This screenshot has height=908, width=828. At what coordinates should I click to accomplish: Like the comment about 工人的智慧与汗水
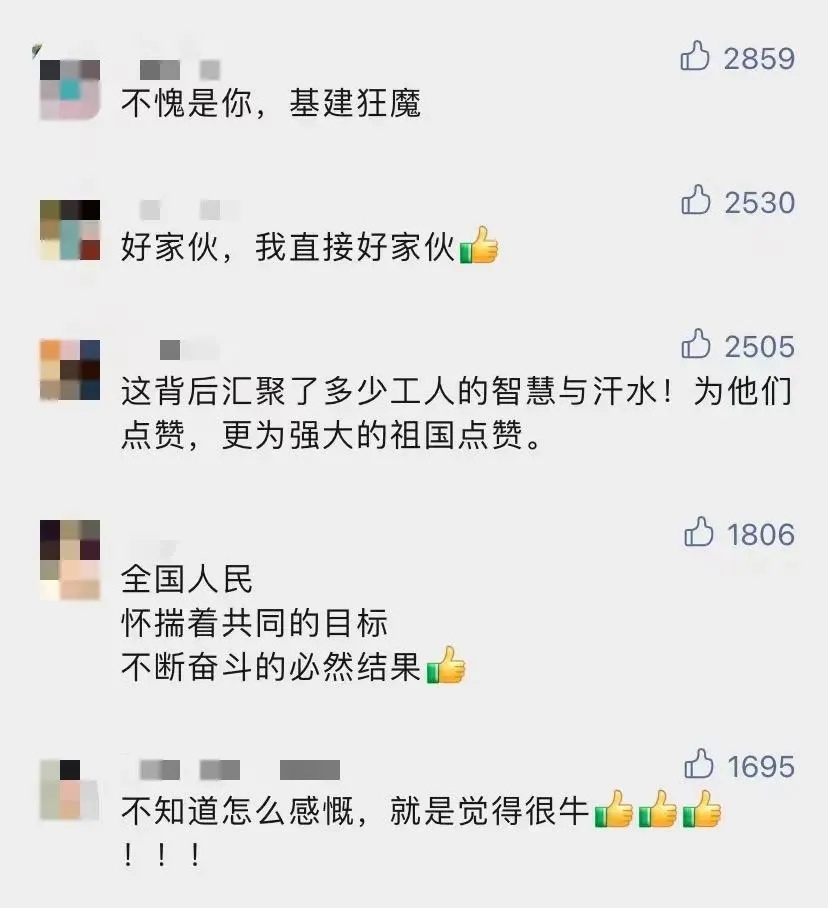click(x=697, y=345)
